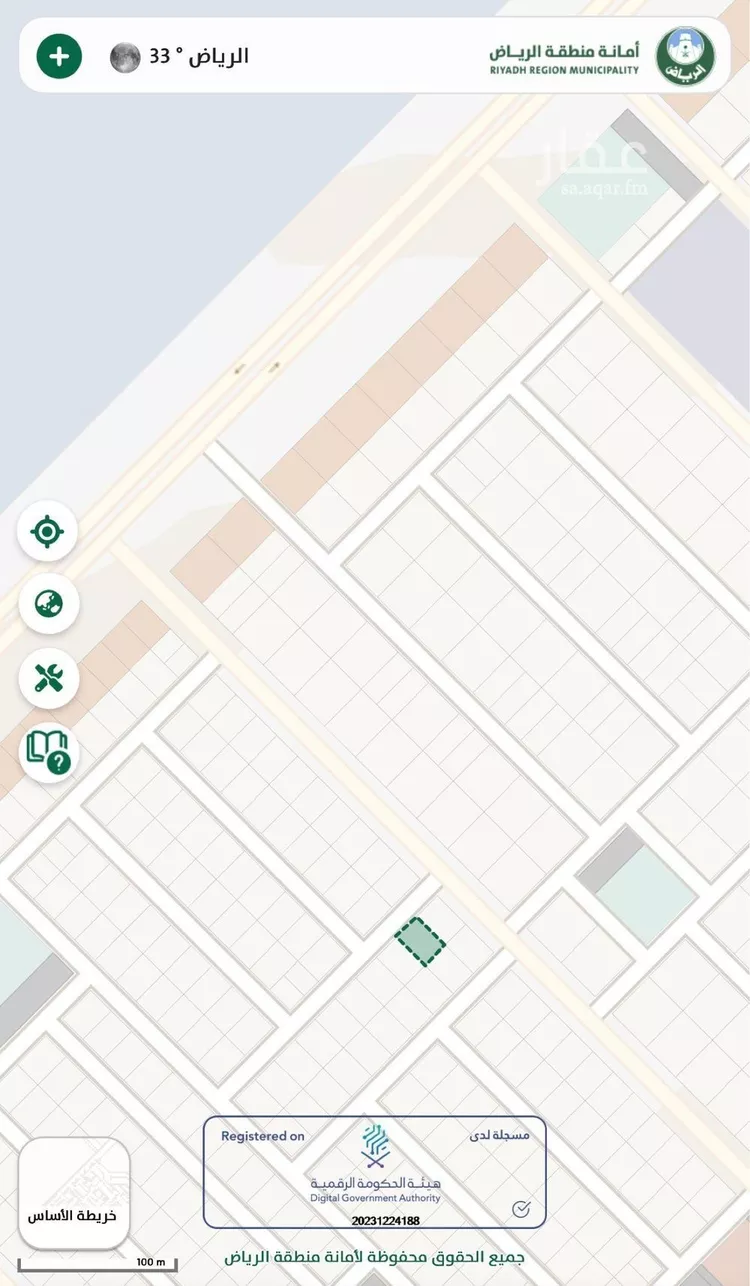Switch the basemap via خريطة الأساس
Viewport: 750px width, 1286px height.
[x=74, y=1193]
